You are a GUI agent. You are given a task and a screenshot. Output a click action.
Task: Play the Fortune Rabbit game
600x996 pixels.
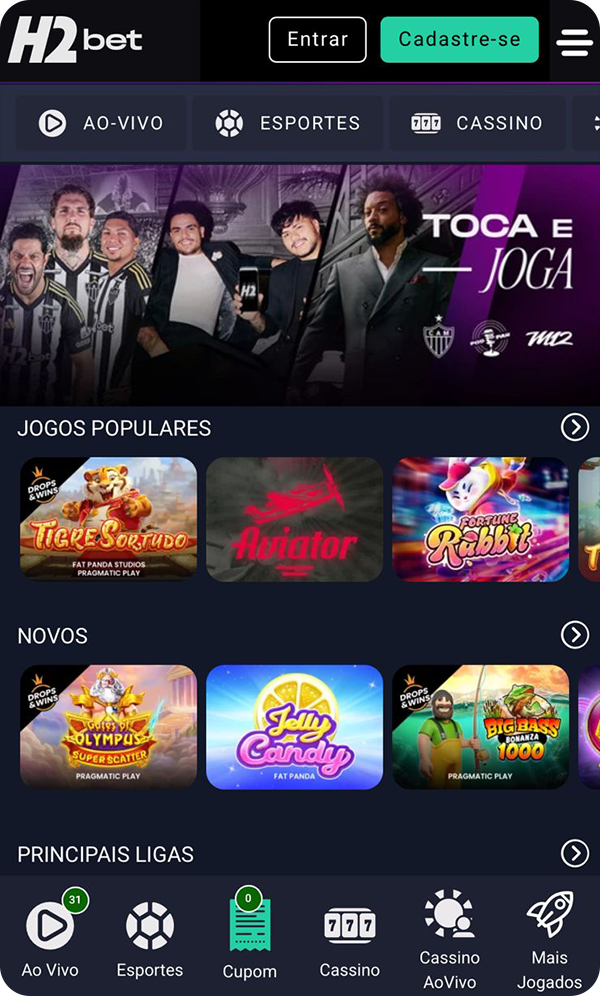[480, 519]
